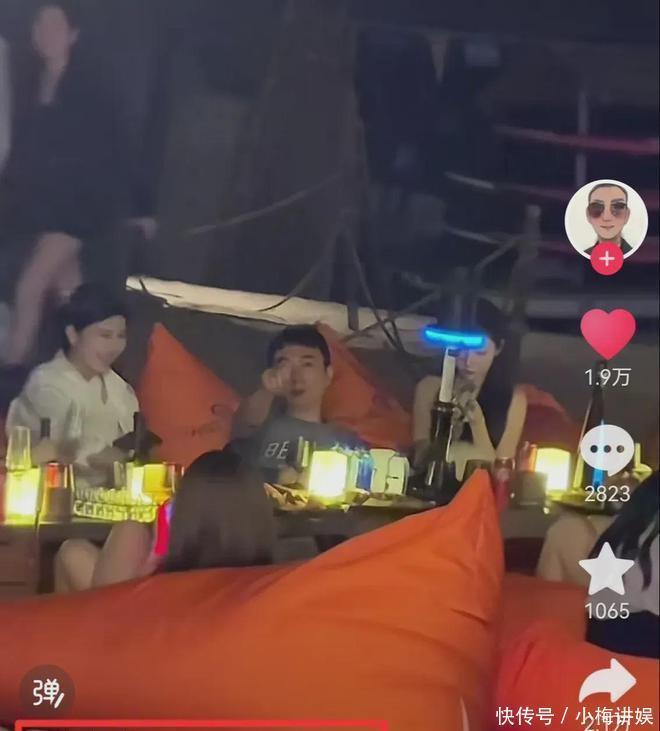This screenshot has width=660, height=731.
Task: Follow the creator with the plus button
Action: pyautogui.click(x=606, y=259)
